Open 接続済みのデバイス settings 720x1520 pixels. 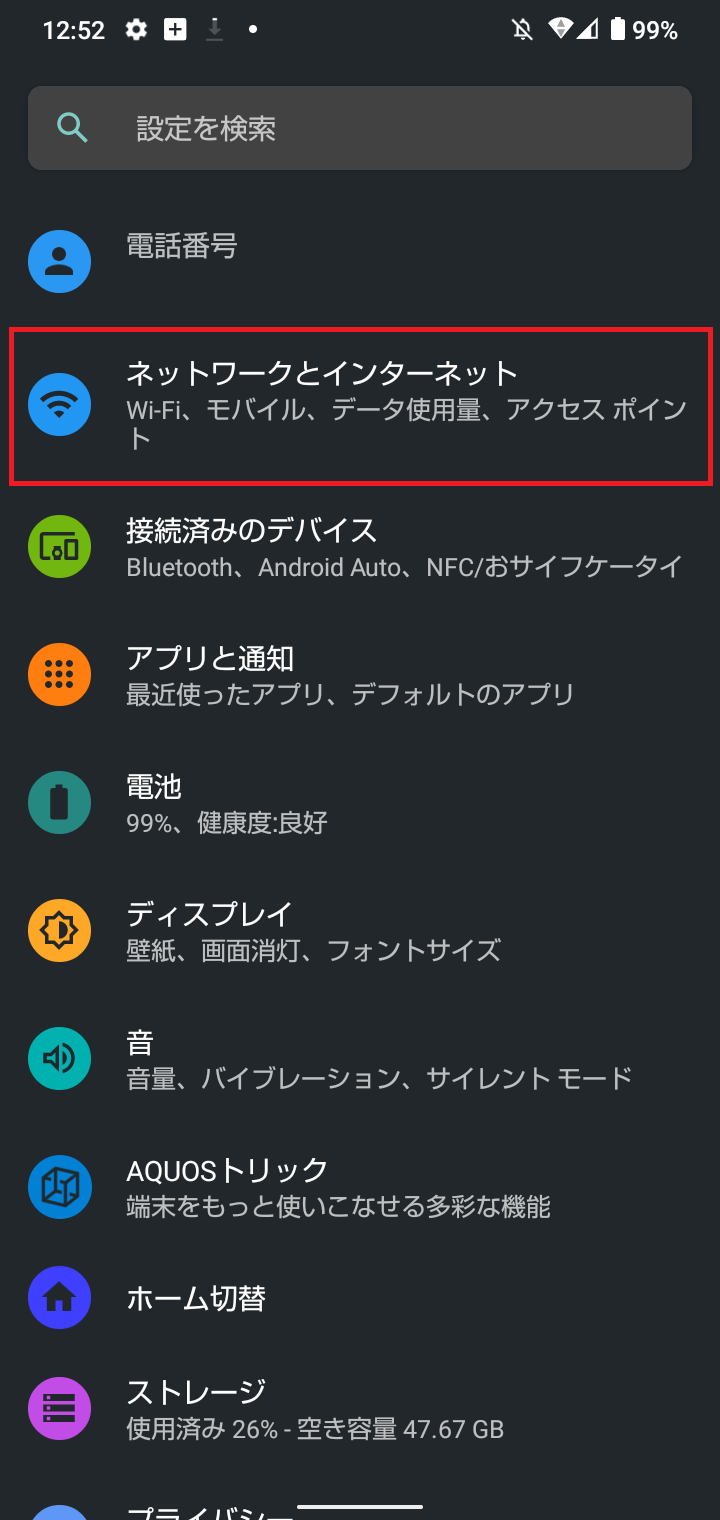(x=360, y=548)
